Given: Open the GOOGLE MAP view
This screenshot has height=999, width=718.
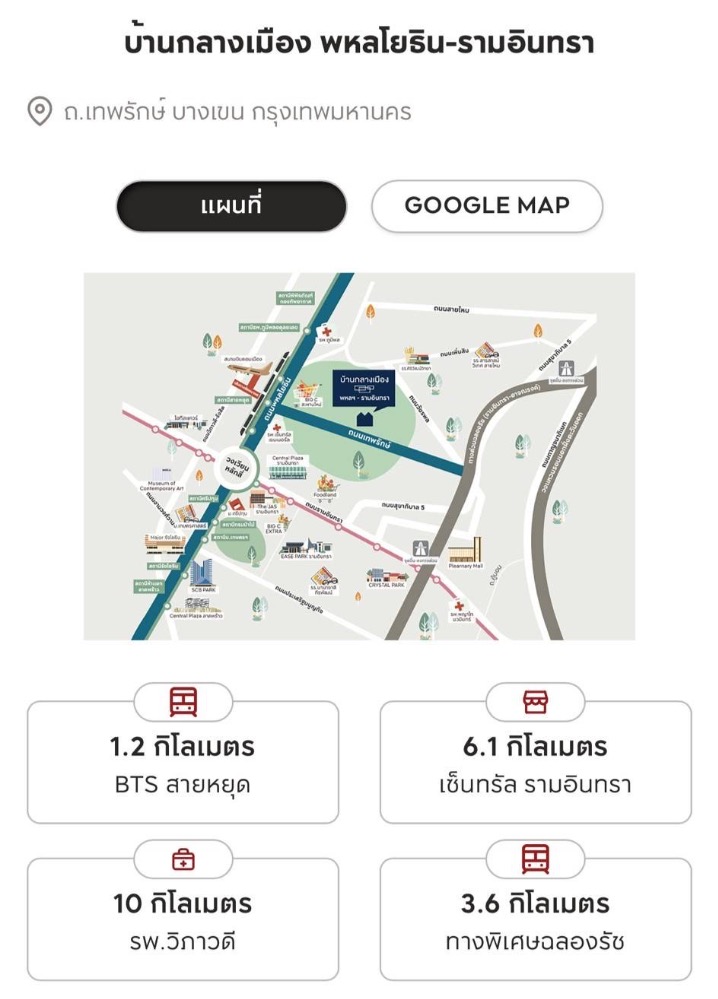Looking at the screenshot, I should 487,207.
